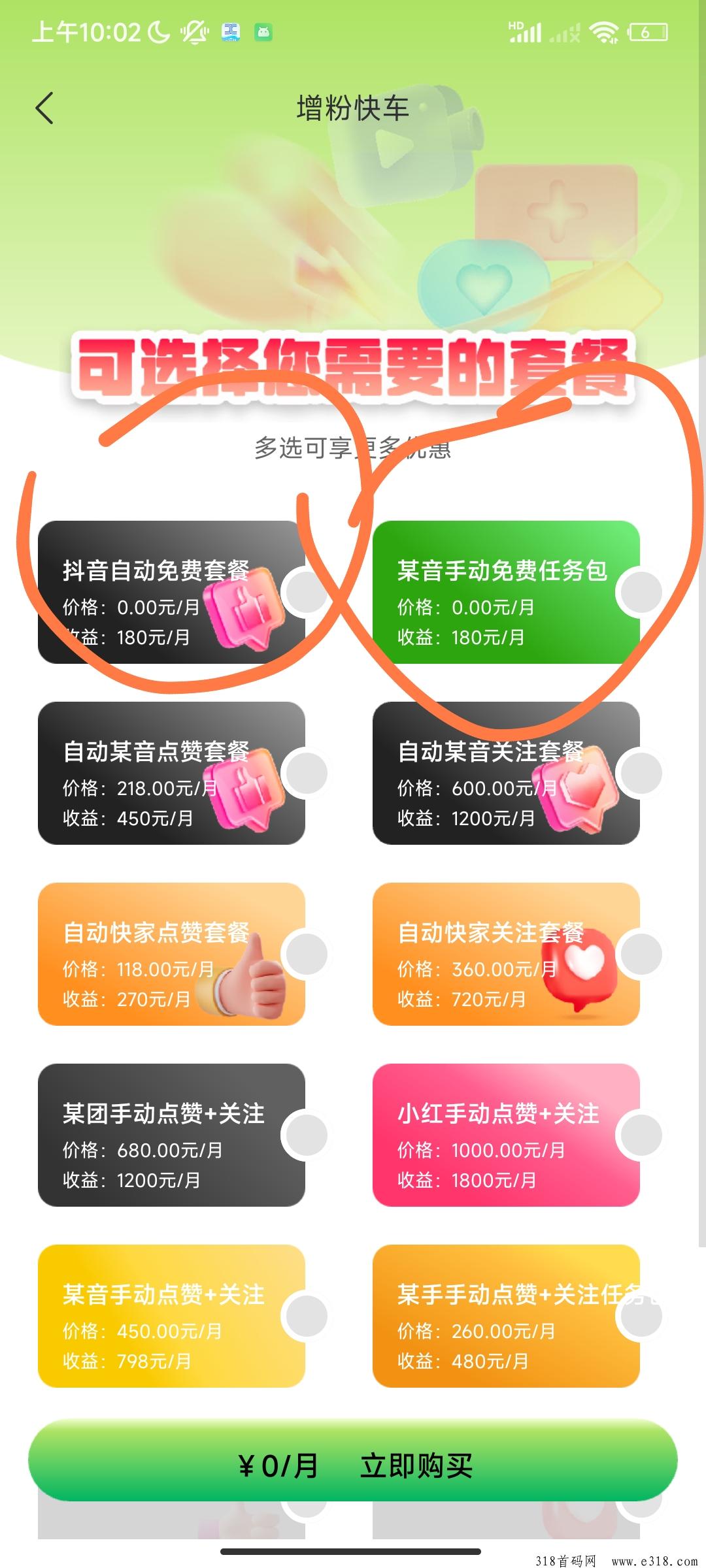Select 某团手动点赞+关注 package

click(x=171, y=1135)
